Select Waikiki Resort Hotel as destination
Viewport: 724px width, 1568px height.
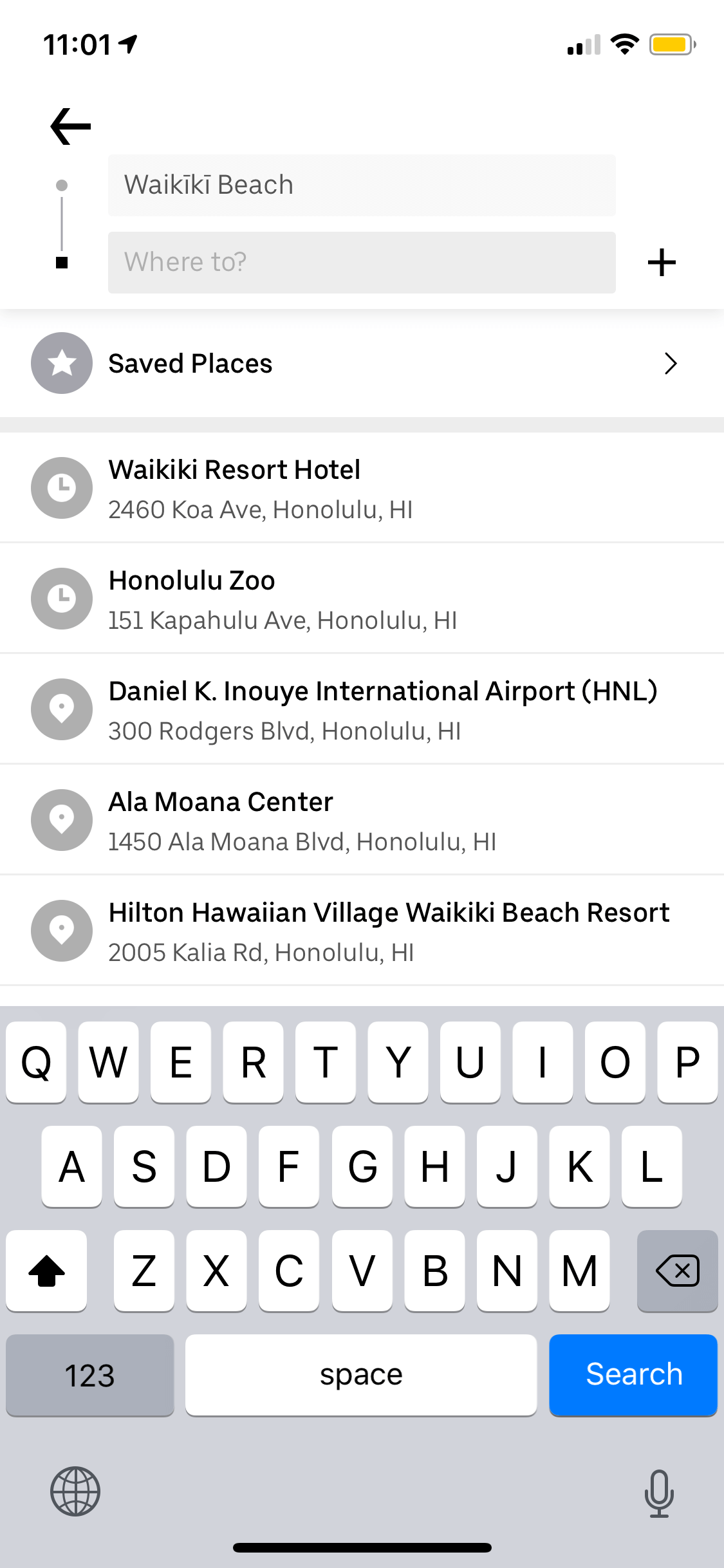coord(362,488)
